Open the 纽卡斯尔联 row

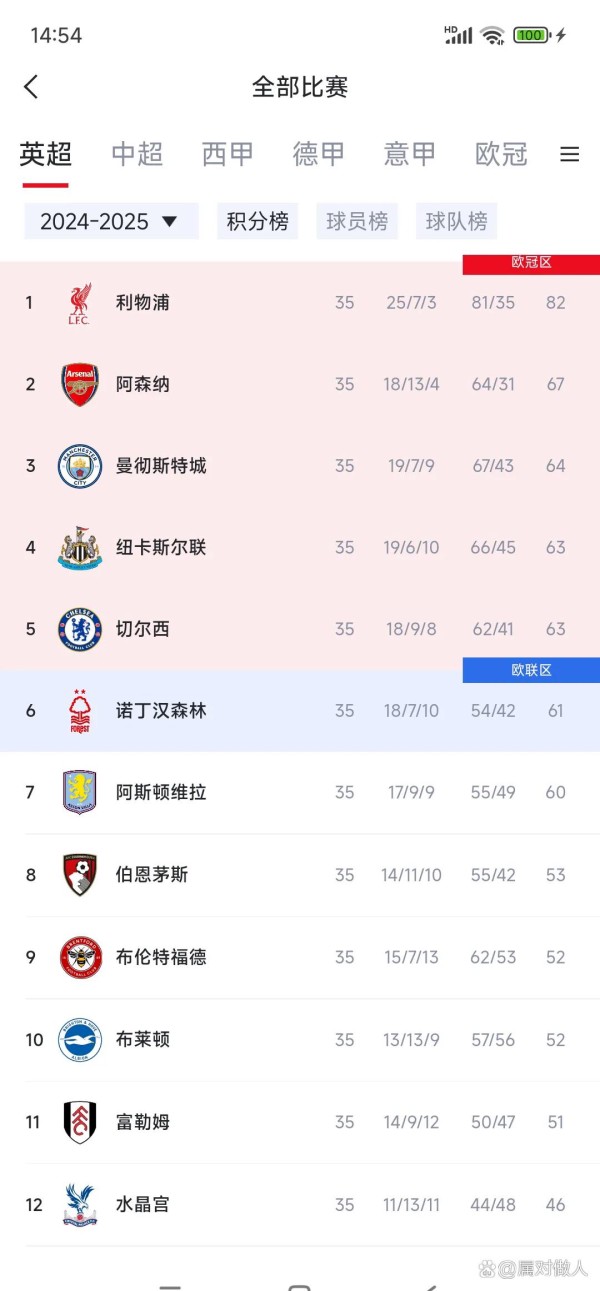(300, 548)
